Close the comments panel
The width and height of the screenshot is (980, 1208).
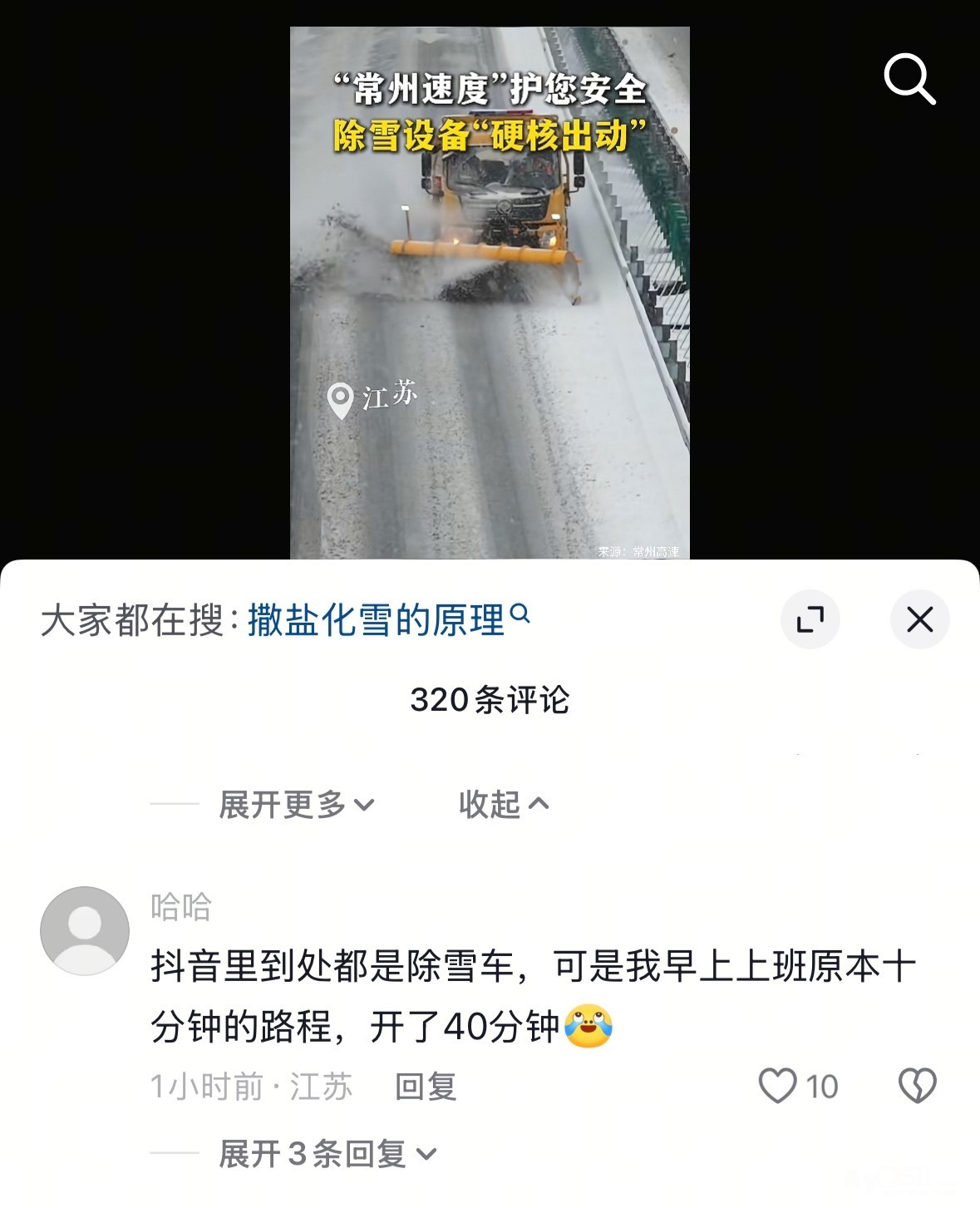coord(919,619)
